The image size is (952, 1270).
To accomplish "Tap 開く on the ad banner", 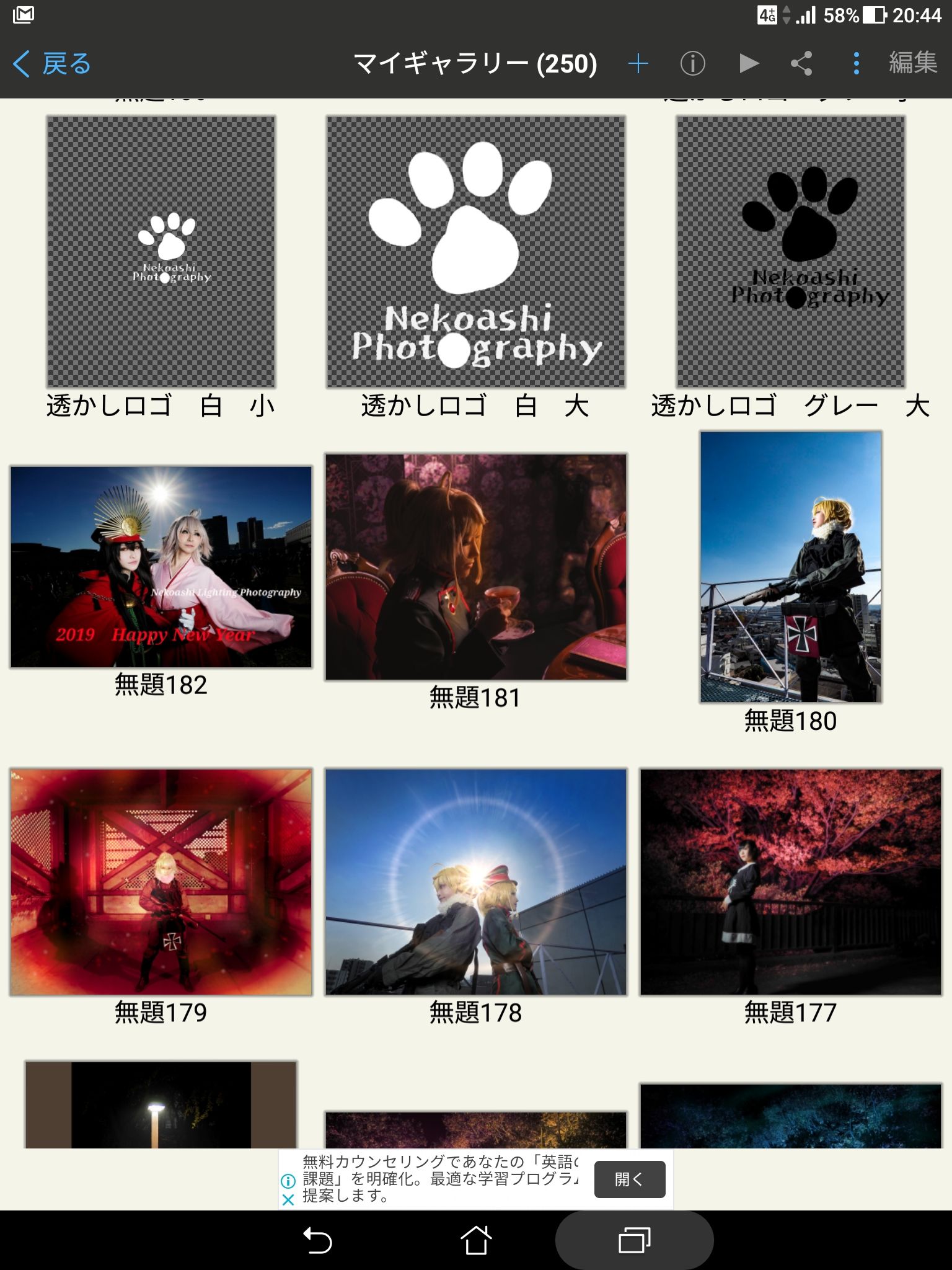I will [629, 1179].
